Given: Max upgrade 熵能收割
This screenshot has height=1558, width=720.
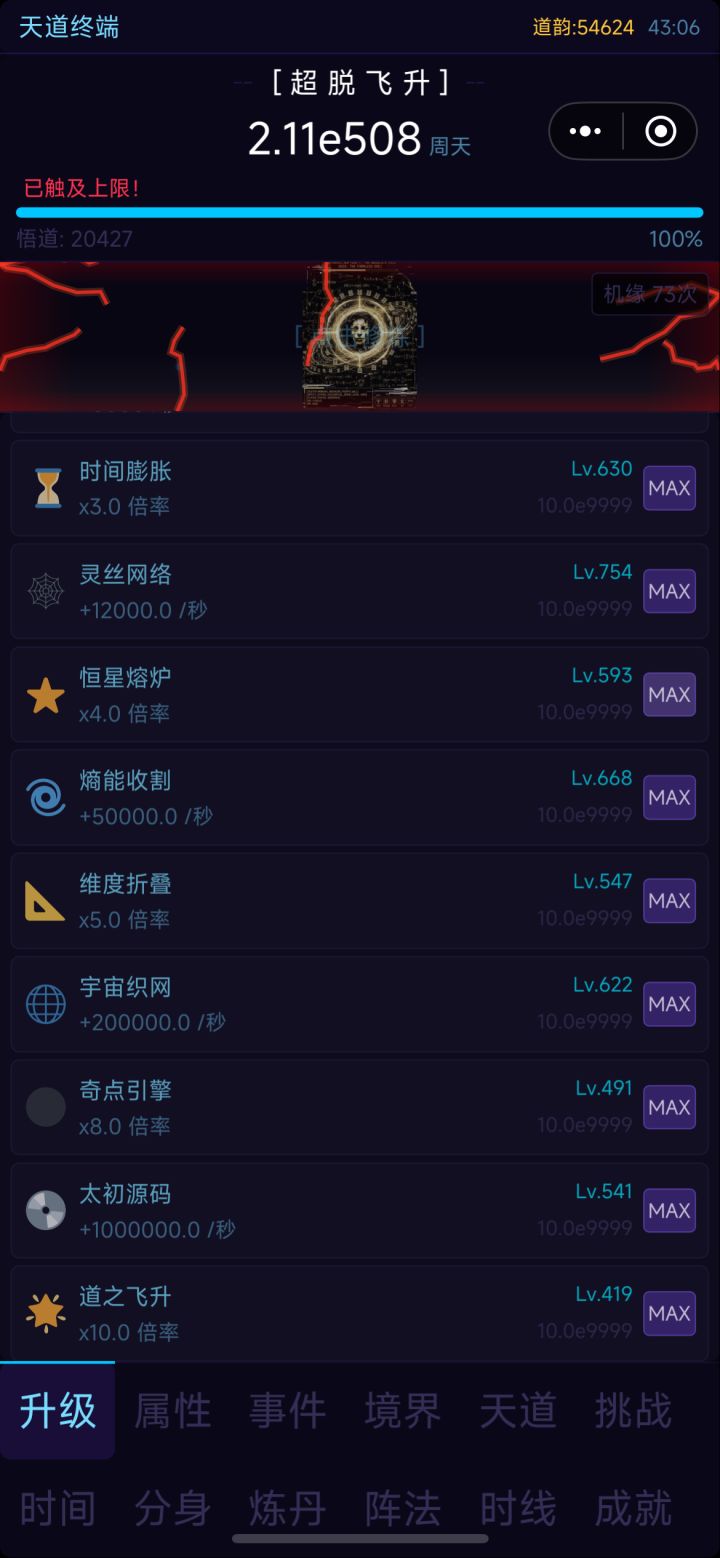Looking at the screenshot, I should [669, 797].
